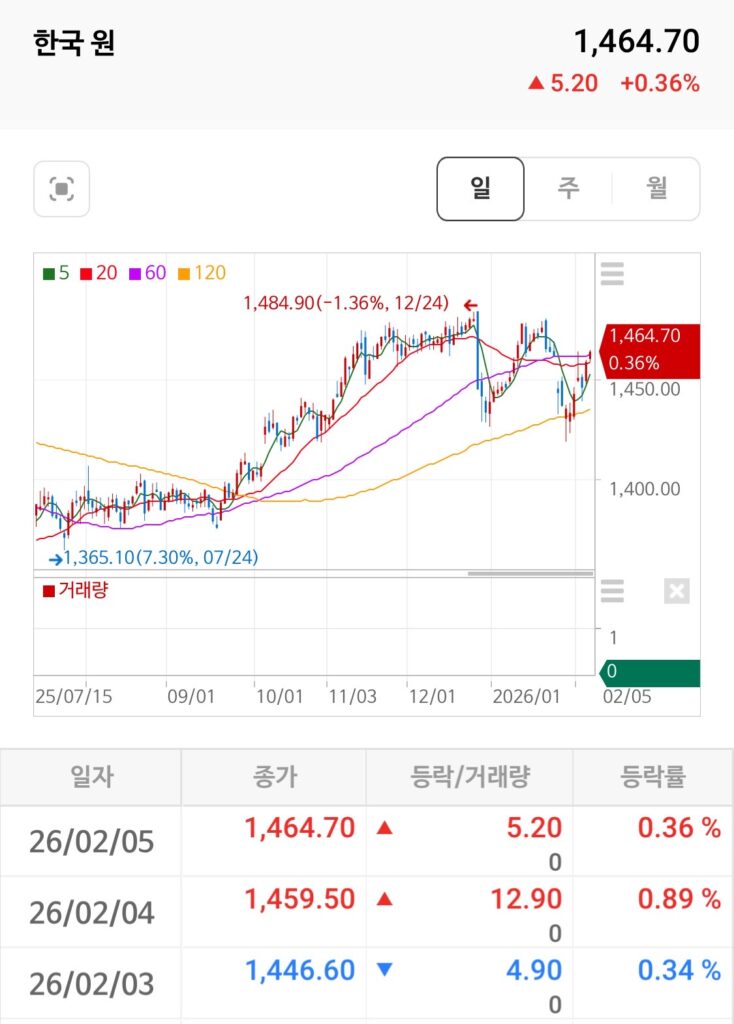Open the 거래량 volume panel menu icon

point(612,592)
